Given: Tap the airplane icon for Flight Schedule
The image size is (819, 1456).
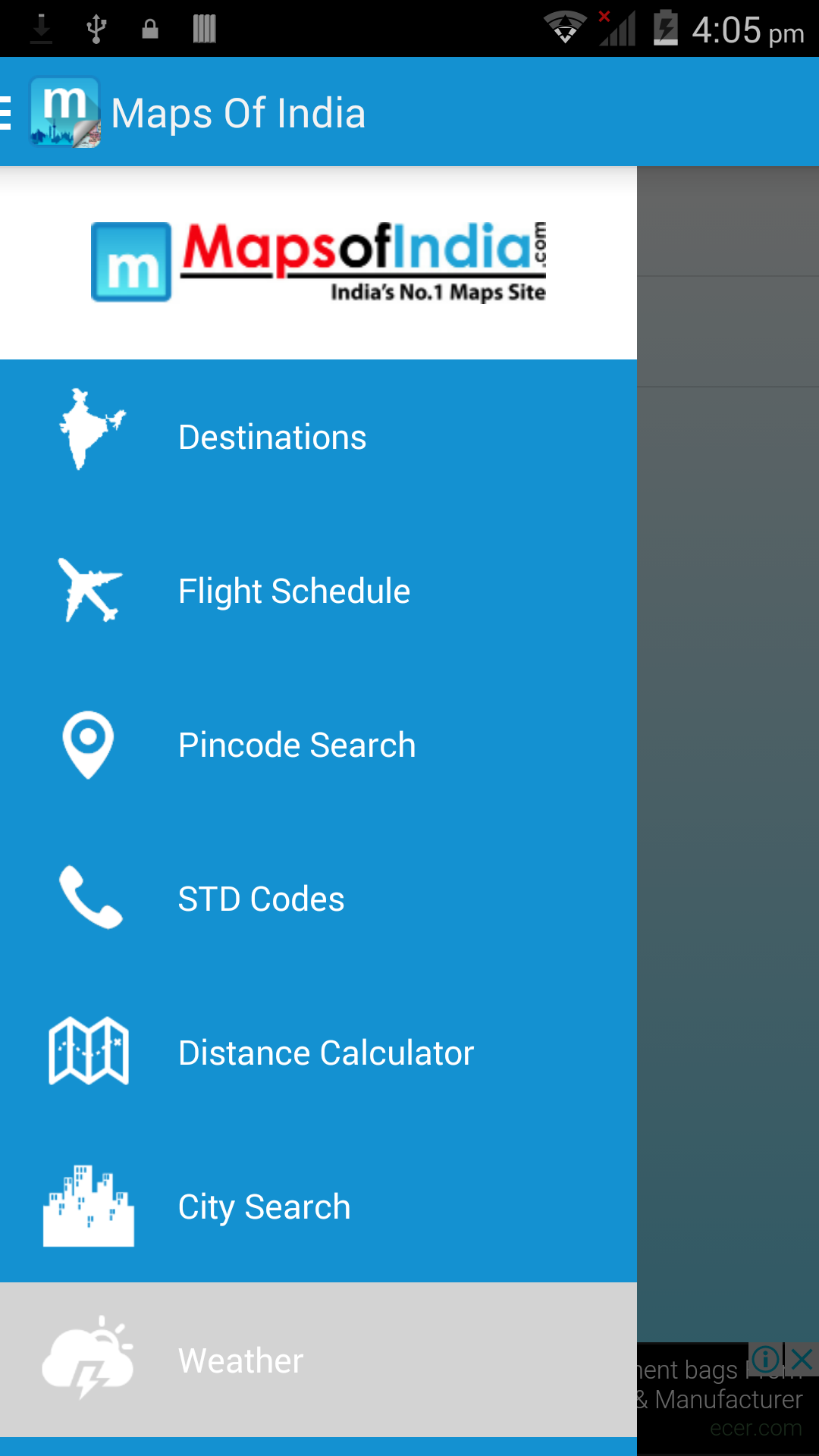Looking at the screenshot, I should [x=88, y=590].
